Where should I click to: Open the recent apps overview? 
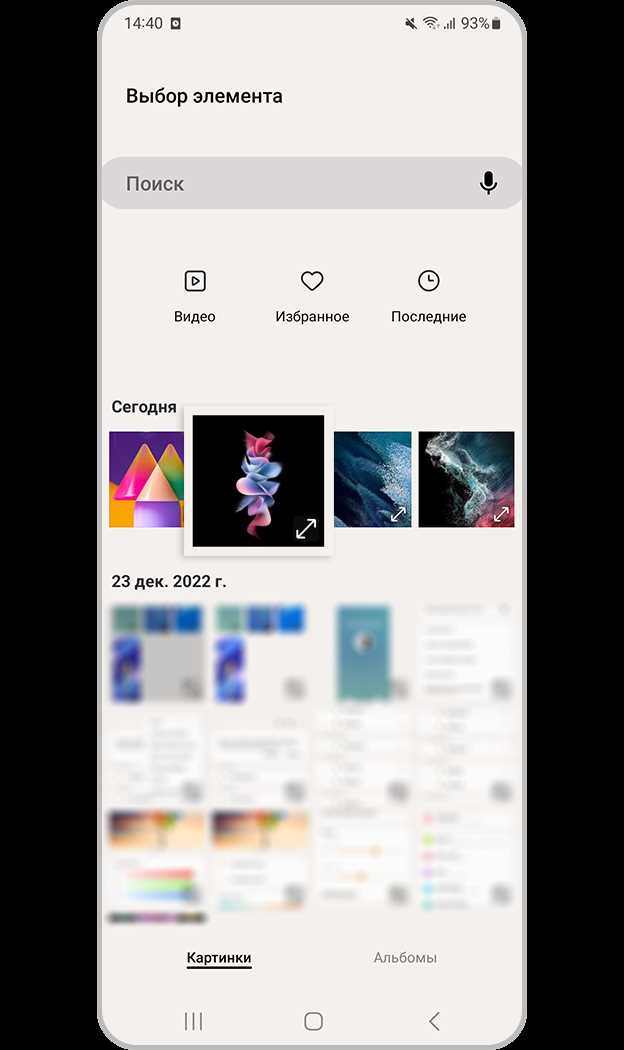coord(194,1021)
